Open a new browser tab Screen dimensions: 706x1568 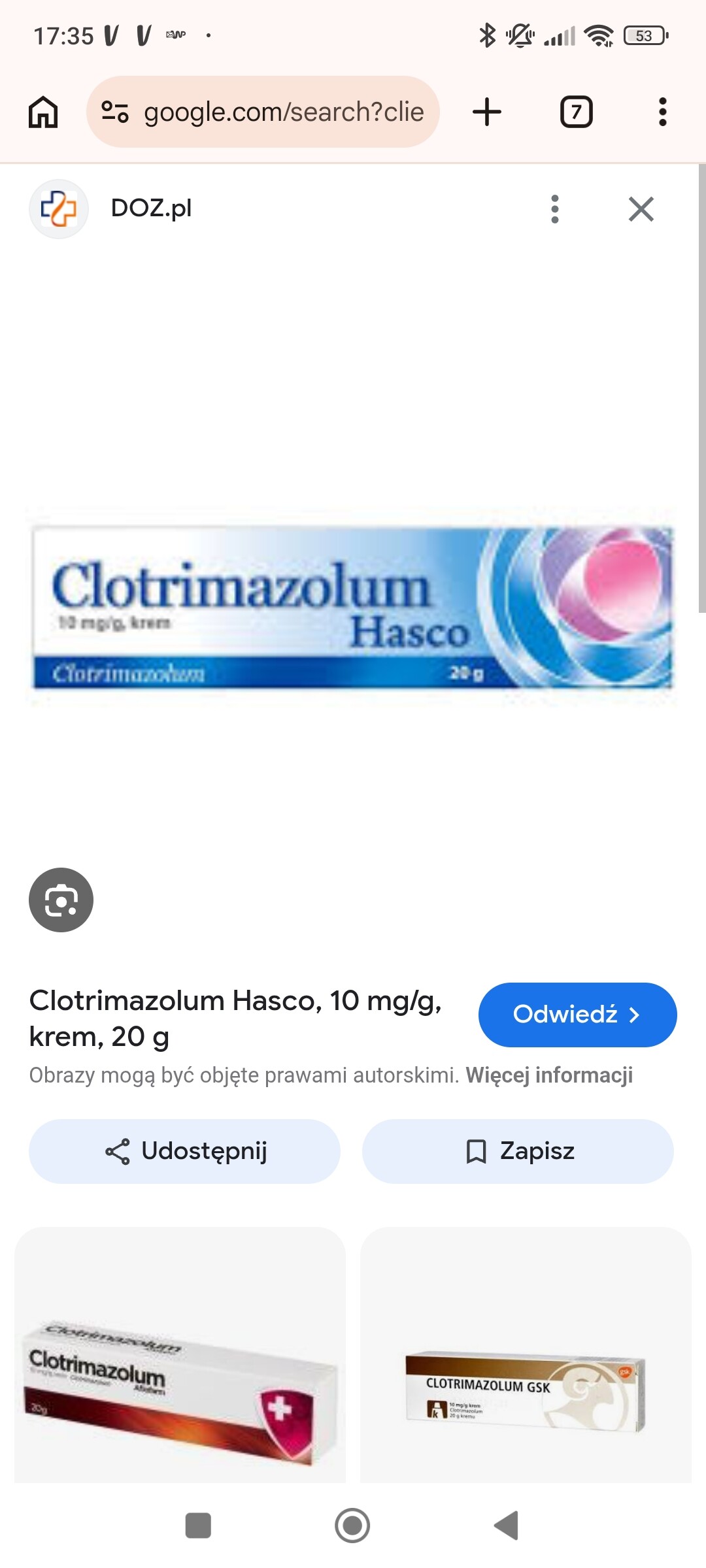click(x=487, y=112)
